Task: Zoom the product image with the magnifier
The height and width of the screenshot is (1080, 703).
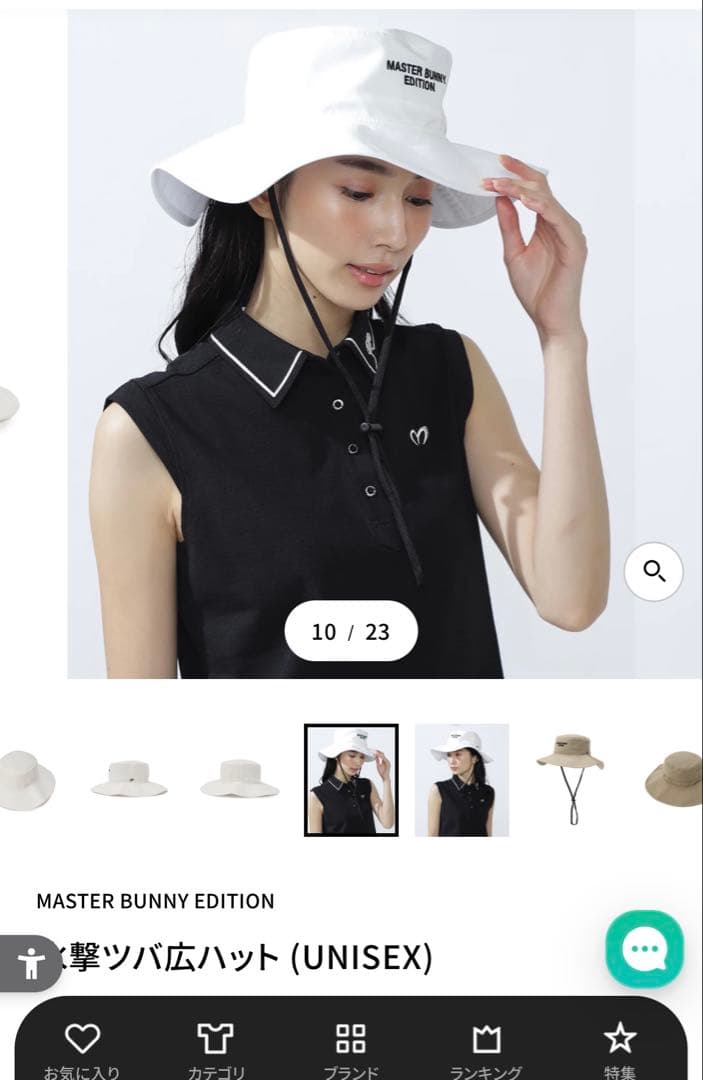Action: 653,572
